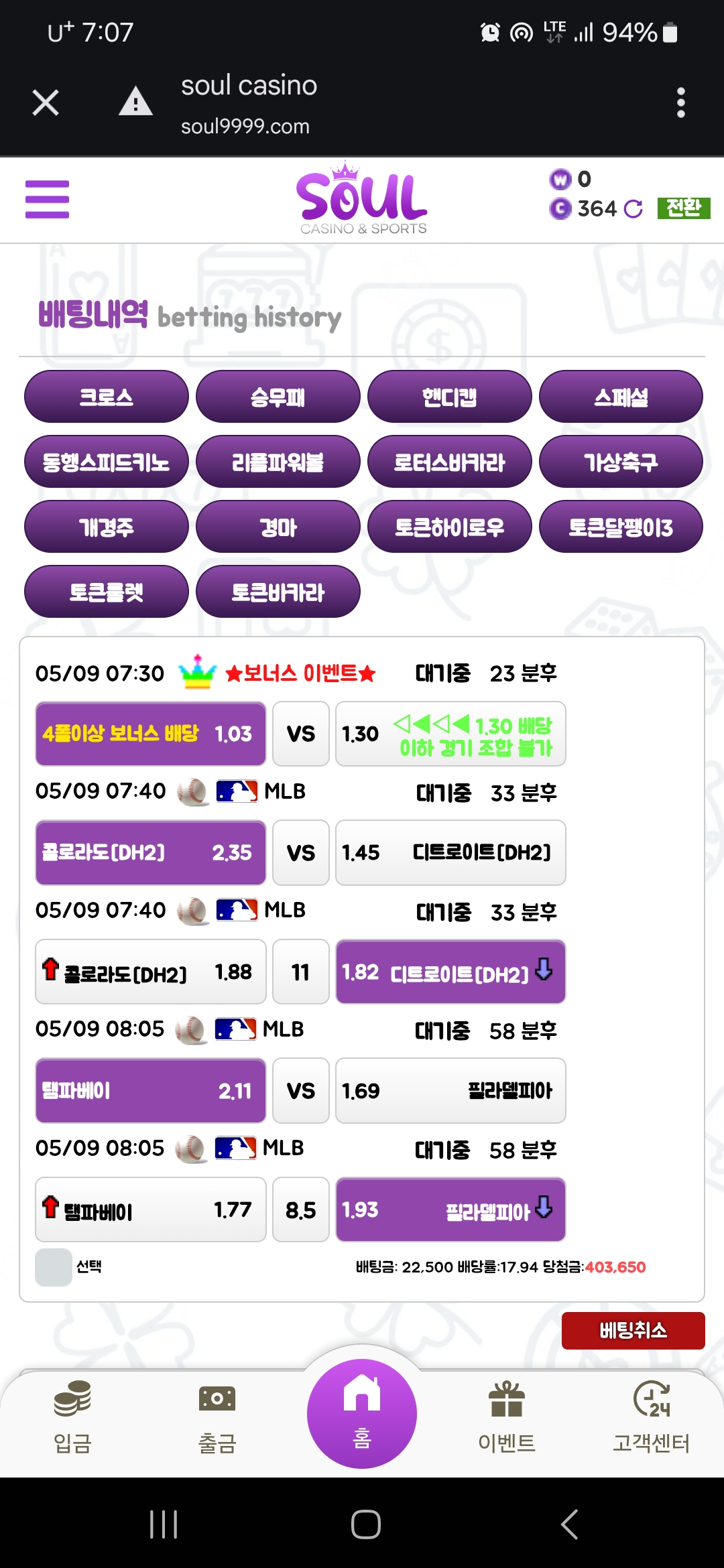The width and height of the screenshot is (724, 1568).
Task: Select the 가상축구 category
Action: (621, 462)
